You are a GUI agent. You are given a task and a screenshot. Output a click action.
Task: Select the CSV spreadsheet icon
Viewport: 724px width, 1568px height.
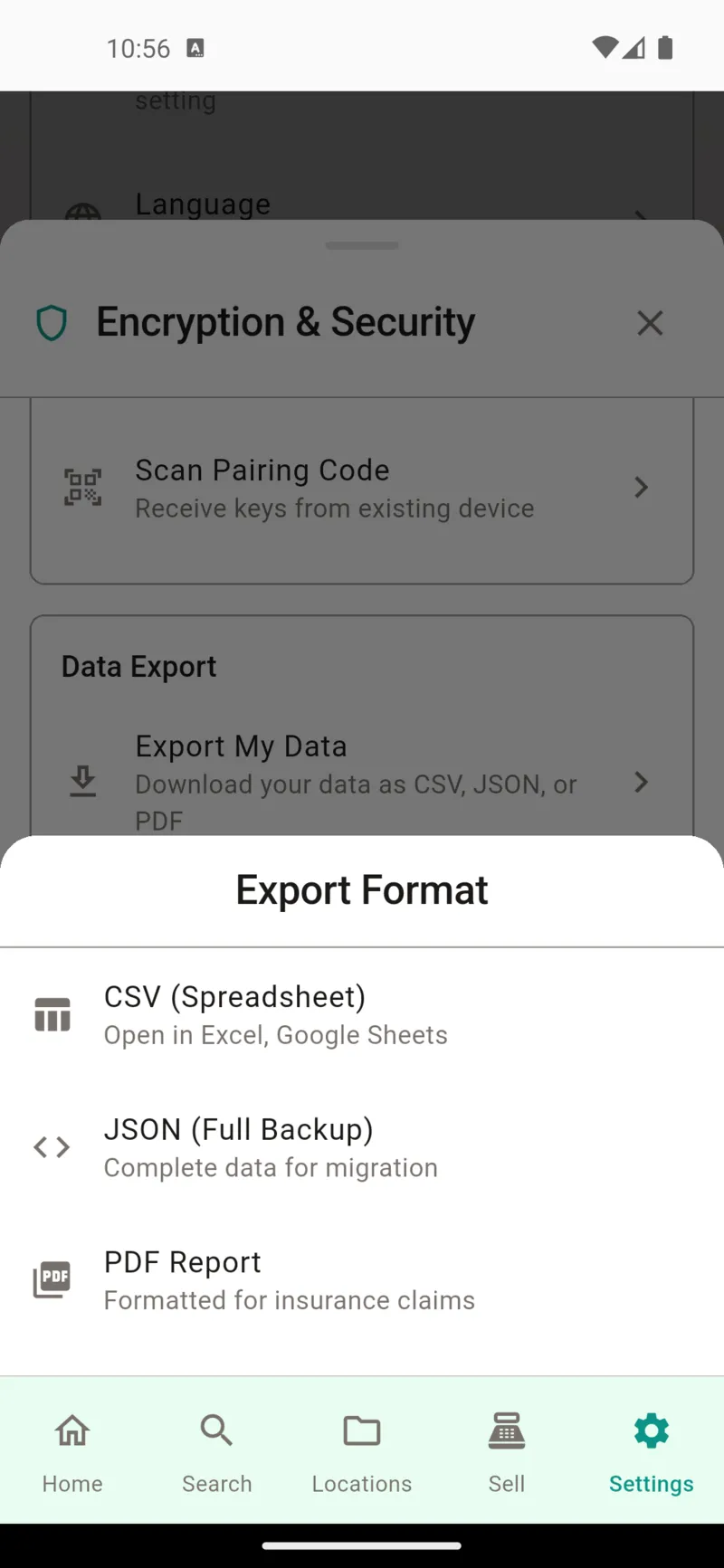(52, 1013)
